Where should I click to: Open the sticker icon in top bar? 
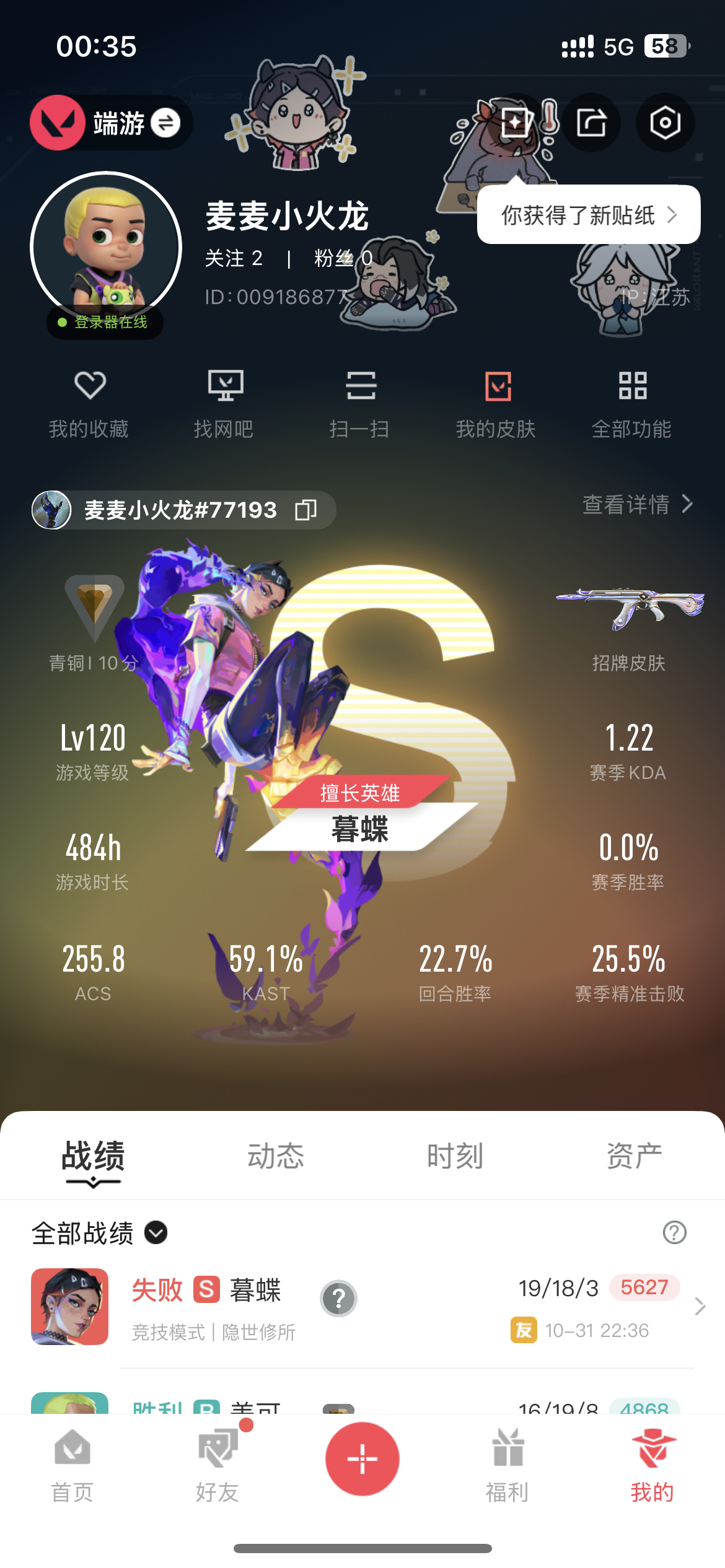(x=516, y=123)
